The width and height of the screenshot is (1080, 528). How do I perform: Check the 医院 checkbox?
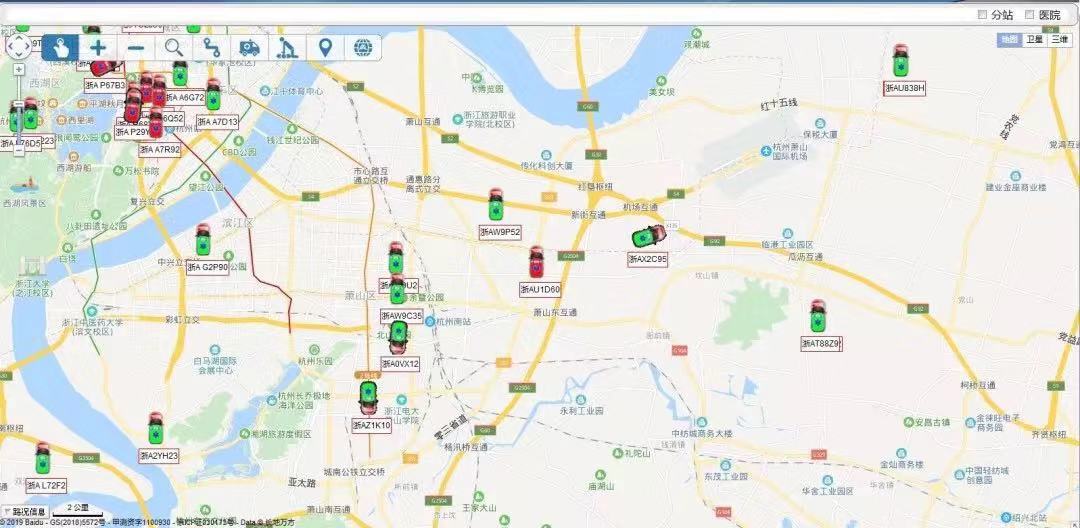[x=1029, y=15]
